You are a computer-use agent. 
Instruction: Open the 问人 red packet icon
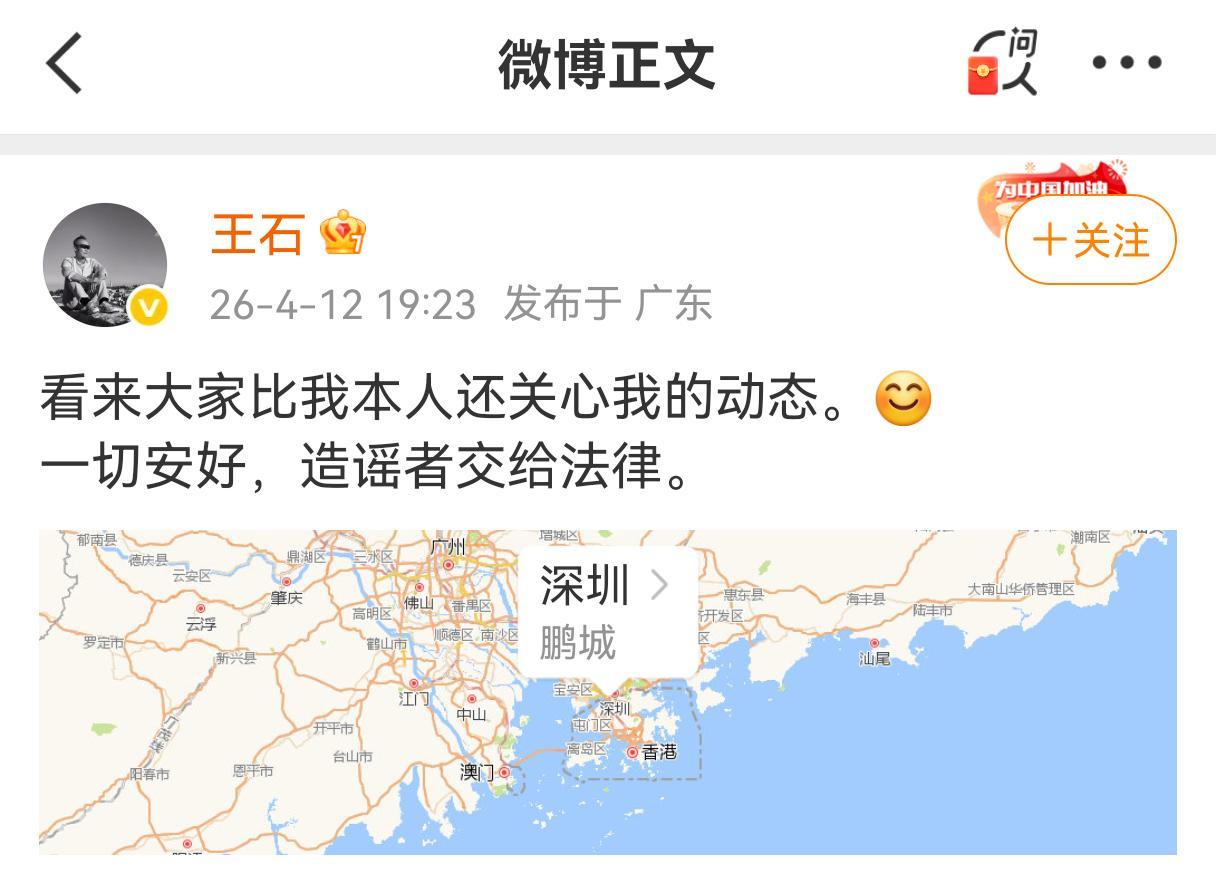[1003, 63]
